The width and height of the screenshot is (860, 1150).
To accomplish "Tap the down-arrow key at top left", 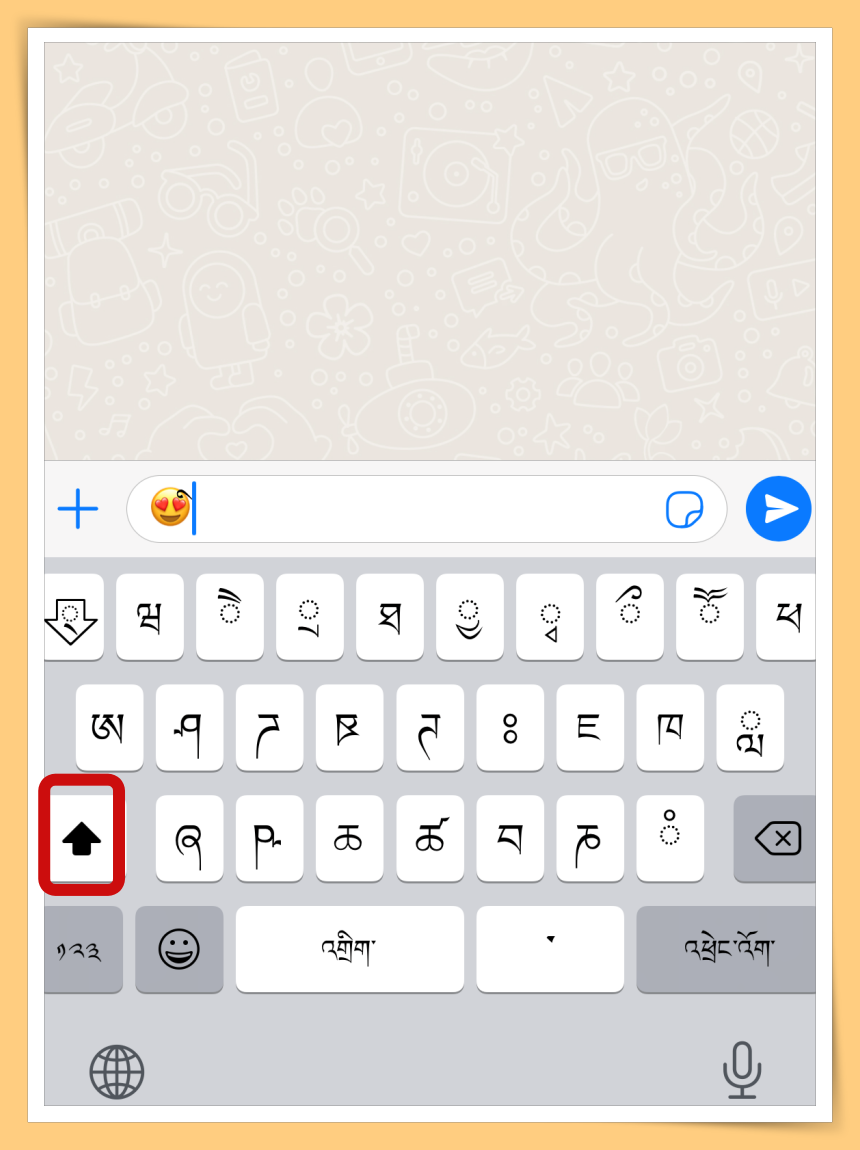I will [x=72, y=617].
